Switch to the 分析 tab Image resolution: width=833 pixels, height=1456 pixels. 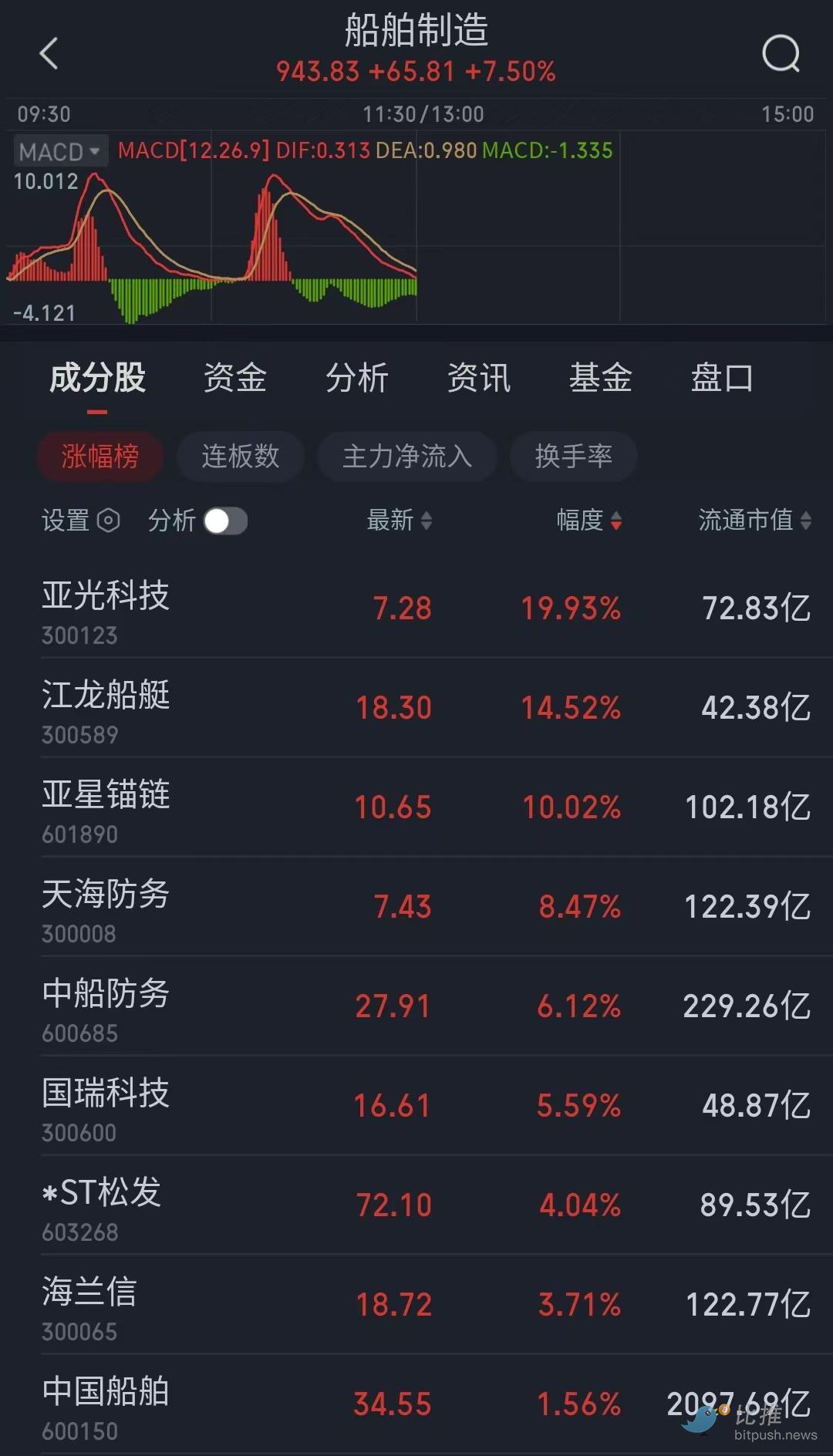click(x=356, y=378)
